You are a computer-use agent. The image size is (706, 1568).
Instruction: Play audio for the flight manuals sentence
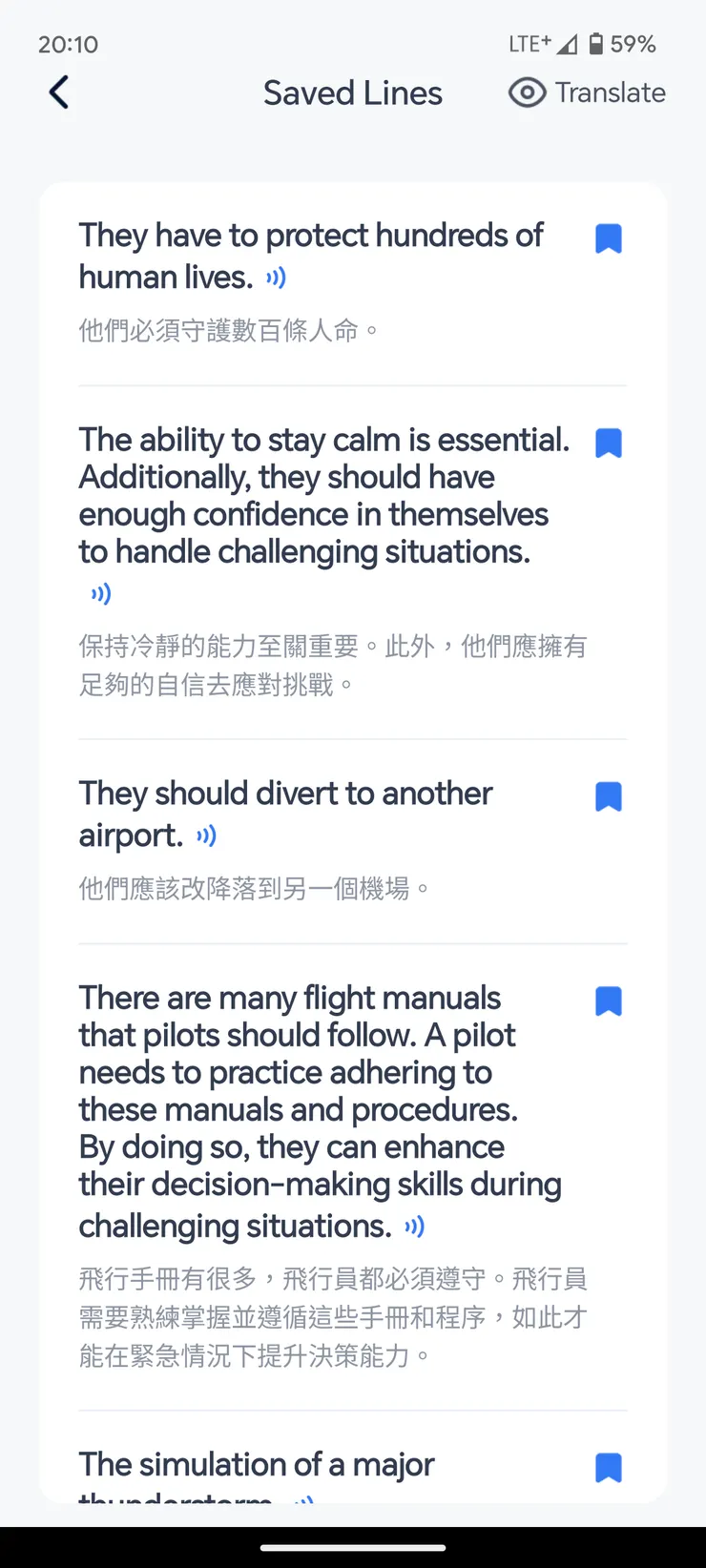click(x=413, y=1227)
